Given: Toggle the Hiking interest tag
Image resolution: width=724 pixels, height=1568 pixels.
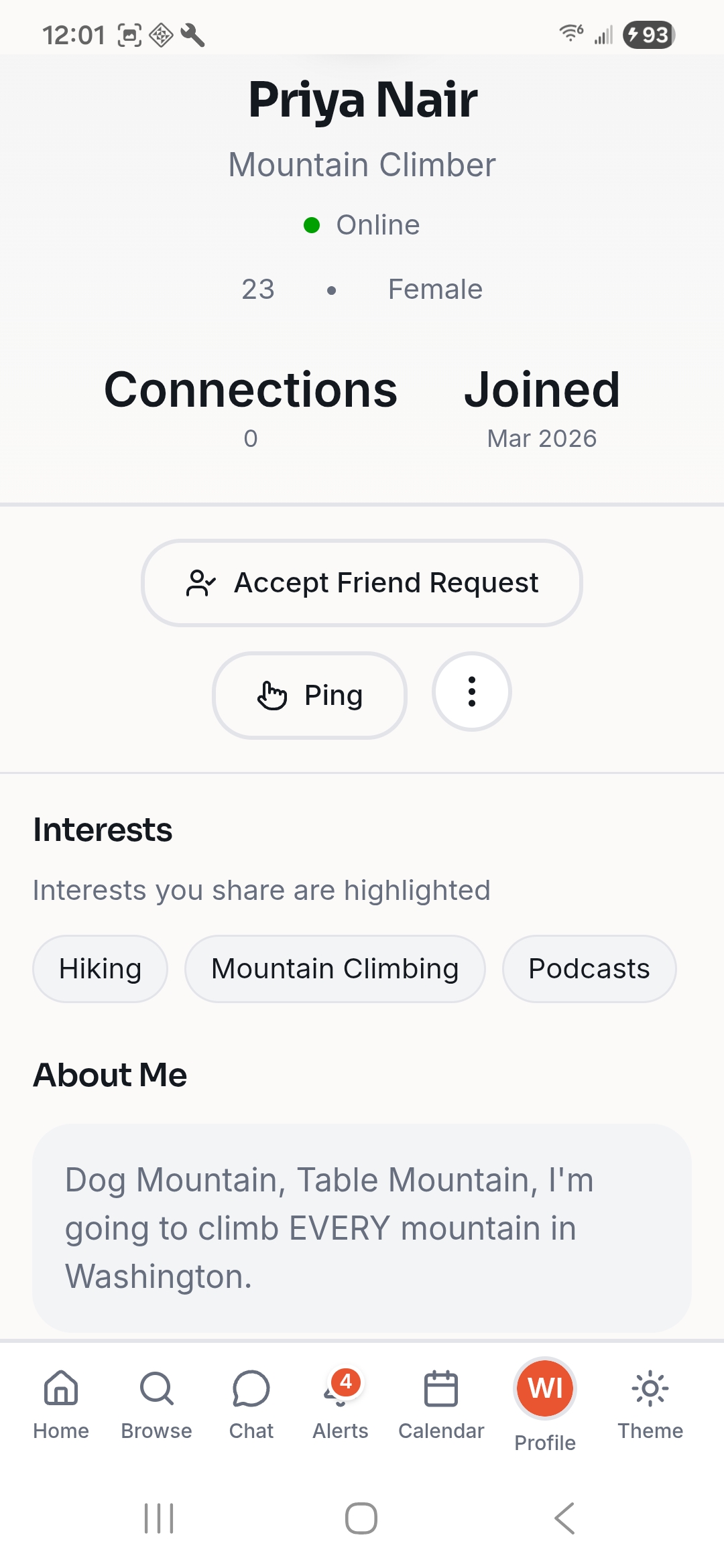Looking at the screenshot, I should click(99, 968).
